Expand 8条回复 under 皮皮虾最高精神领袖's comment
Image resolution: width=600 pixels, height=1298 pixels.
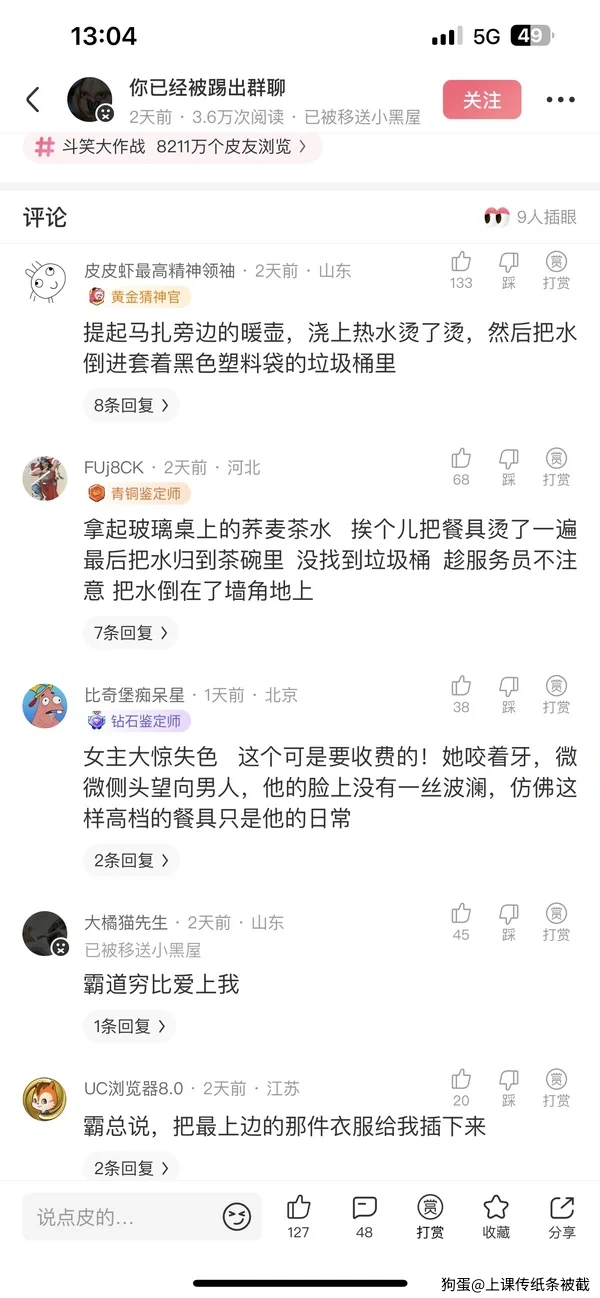coord(131,405)
